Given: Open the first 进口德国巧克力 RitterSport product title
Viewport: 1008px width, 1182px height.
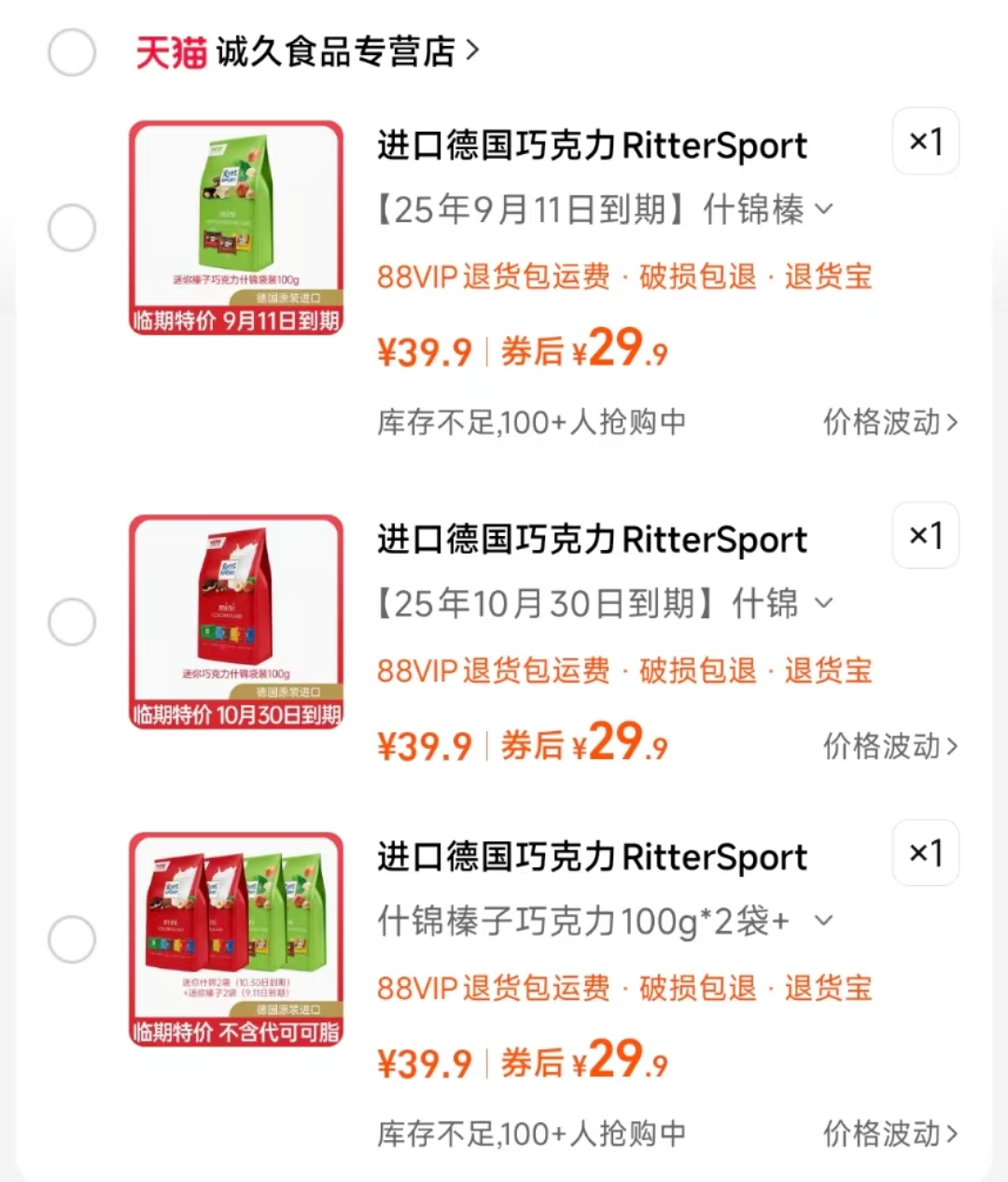Looking at the screenshot, I should 591,146.
